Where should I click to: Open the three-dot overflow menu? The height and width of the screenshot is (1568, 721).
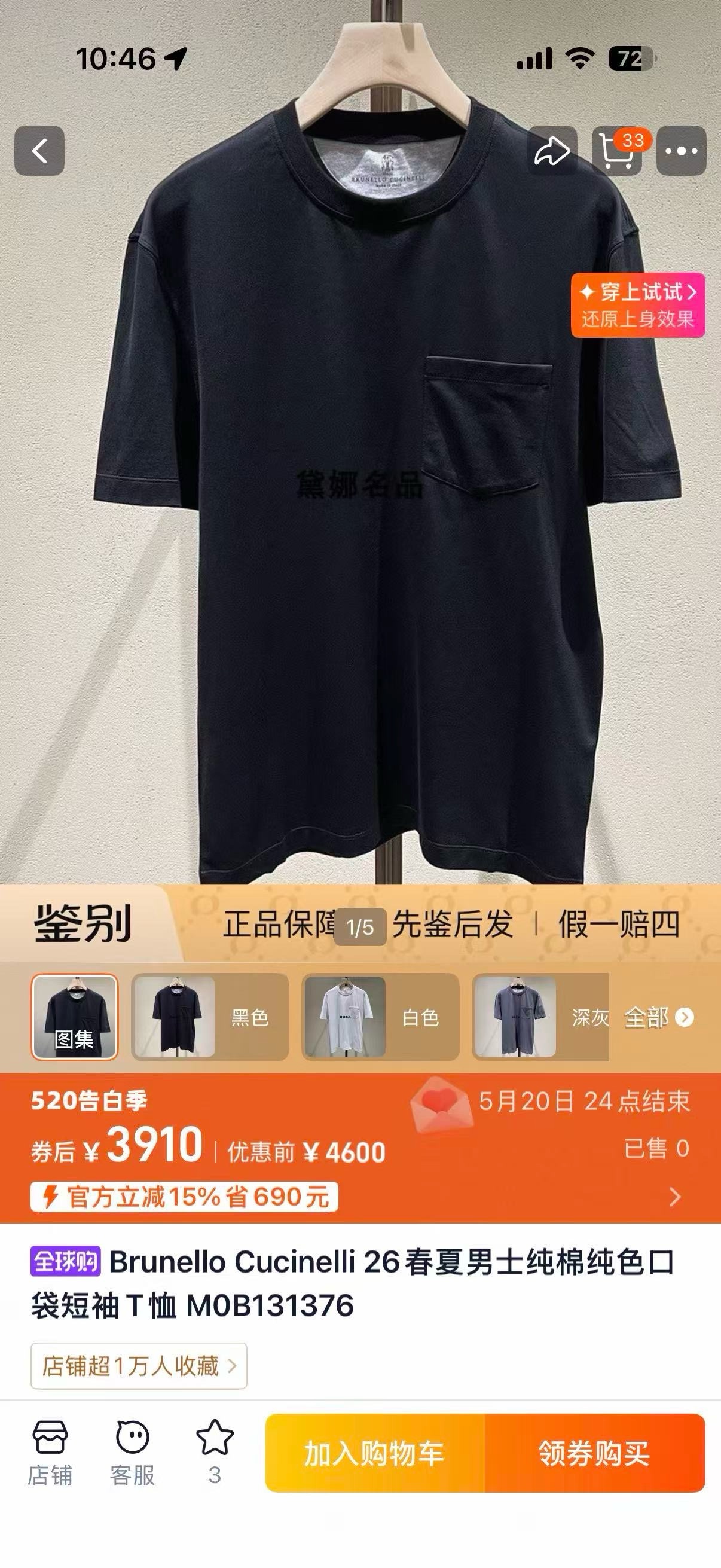pos(682,151)
